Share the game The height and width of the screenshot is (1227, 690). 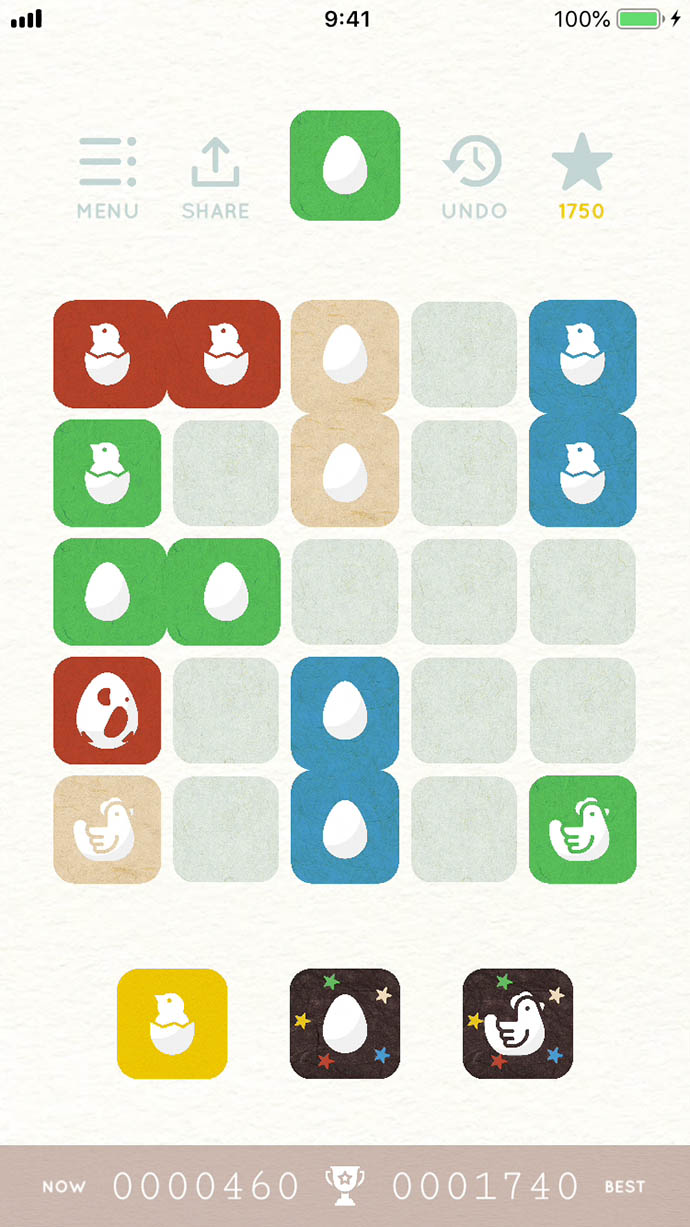pos(215,178)
